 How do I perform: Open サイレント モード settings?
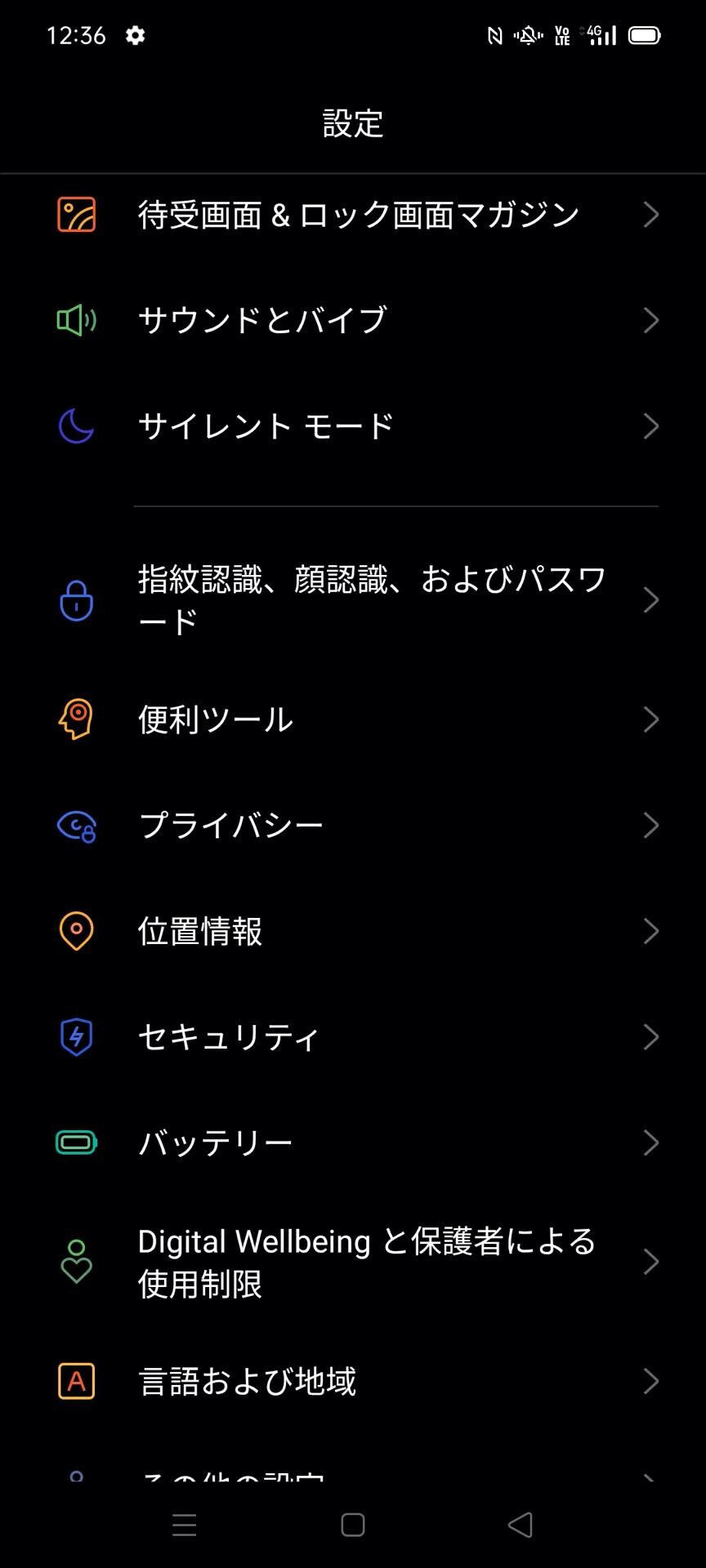click(353, 426)
